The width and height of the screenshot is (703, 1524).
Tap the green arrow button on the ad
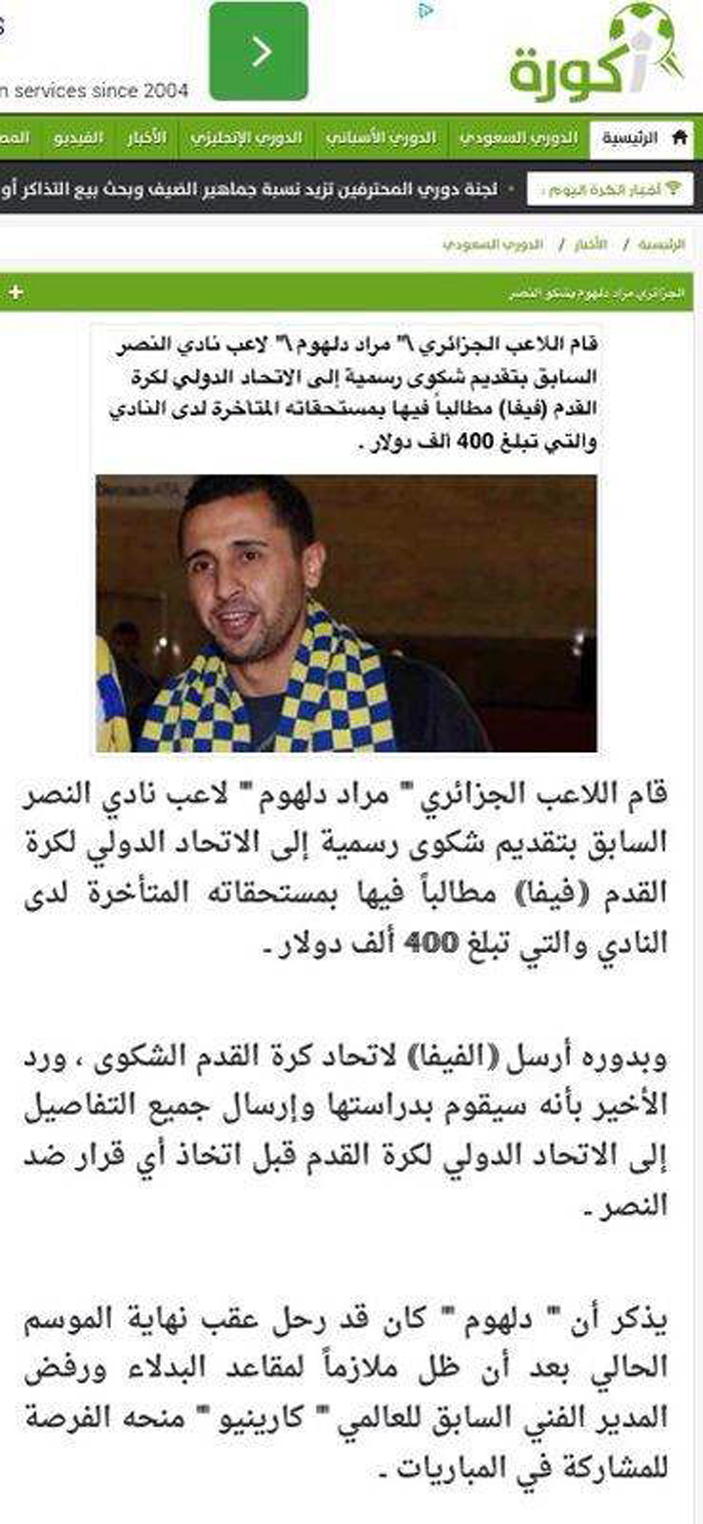tap(259, 51)
